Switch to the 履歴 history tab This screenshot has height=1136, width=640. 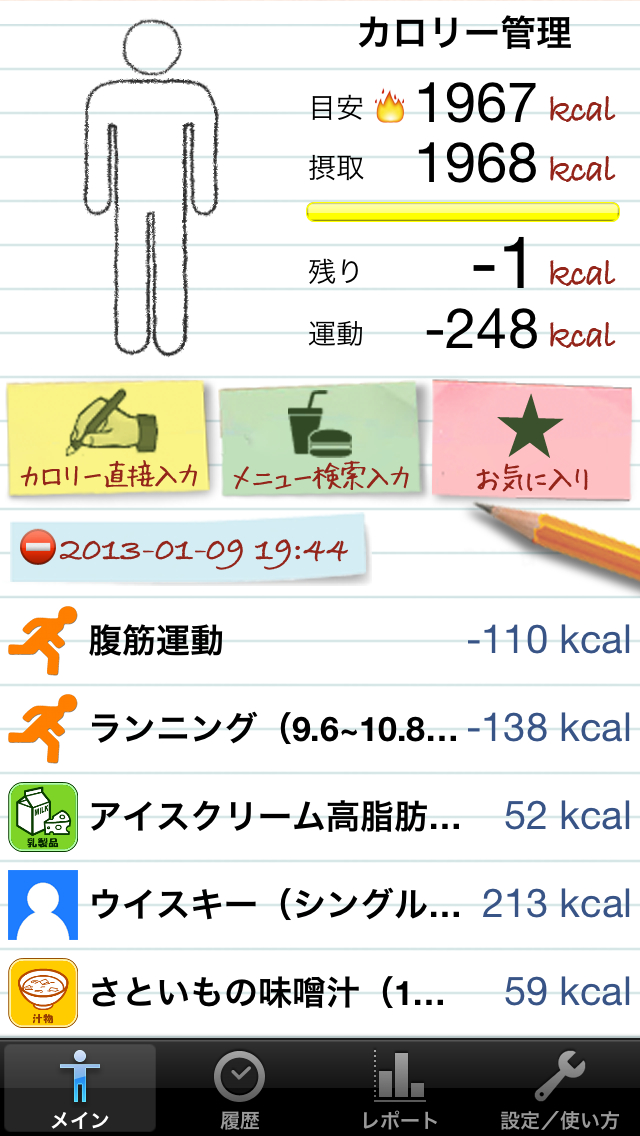(x=240, y=1090)
